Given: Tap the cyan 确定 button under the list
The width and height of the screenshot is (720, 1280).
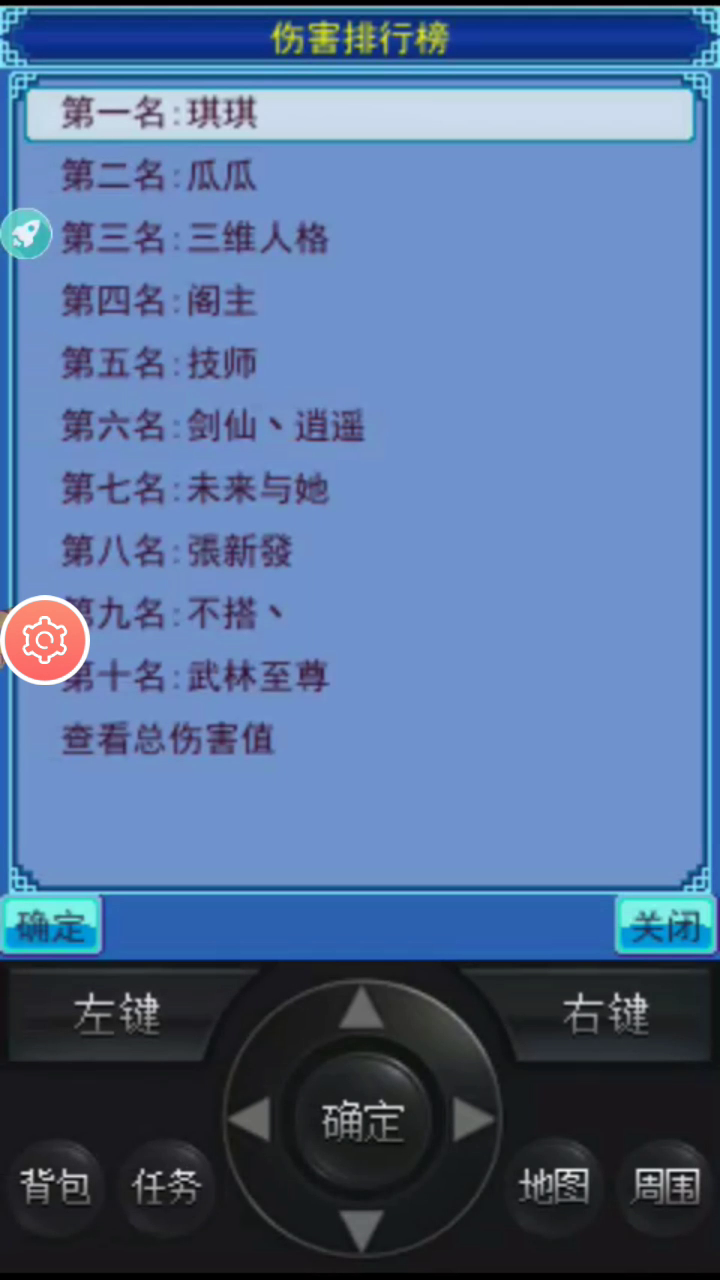Looking at the screenshot, I should 51,925.
